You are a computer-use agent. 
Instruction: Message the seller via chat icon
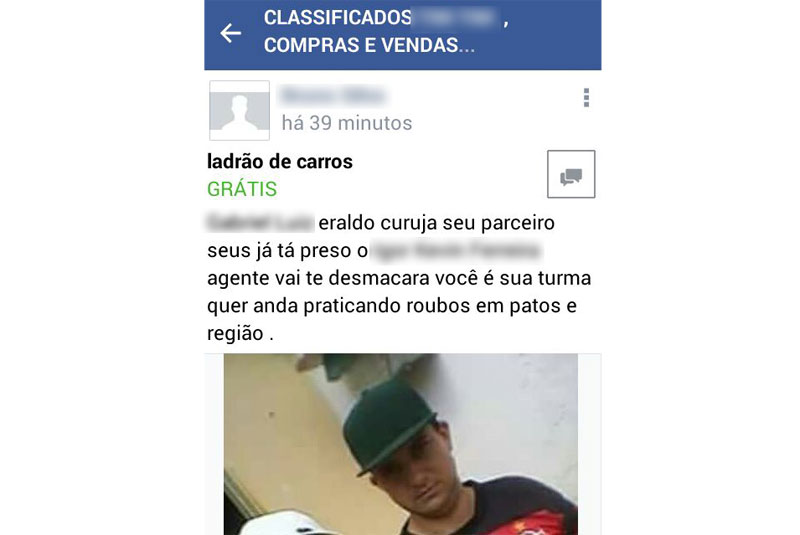pos(571,175)
